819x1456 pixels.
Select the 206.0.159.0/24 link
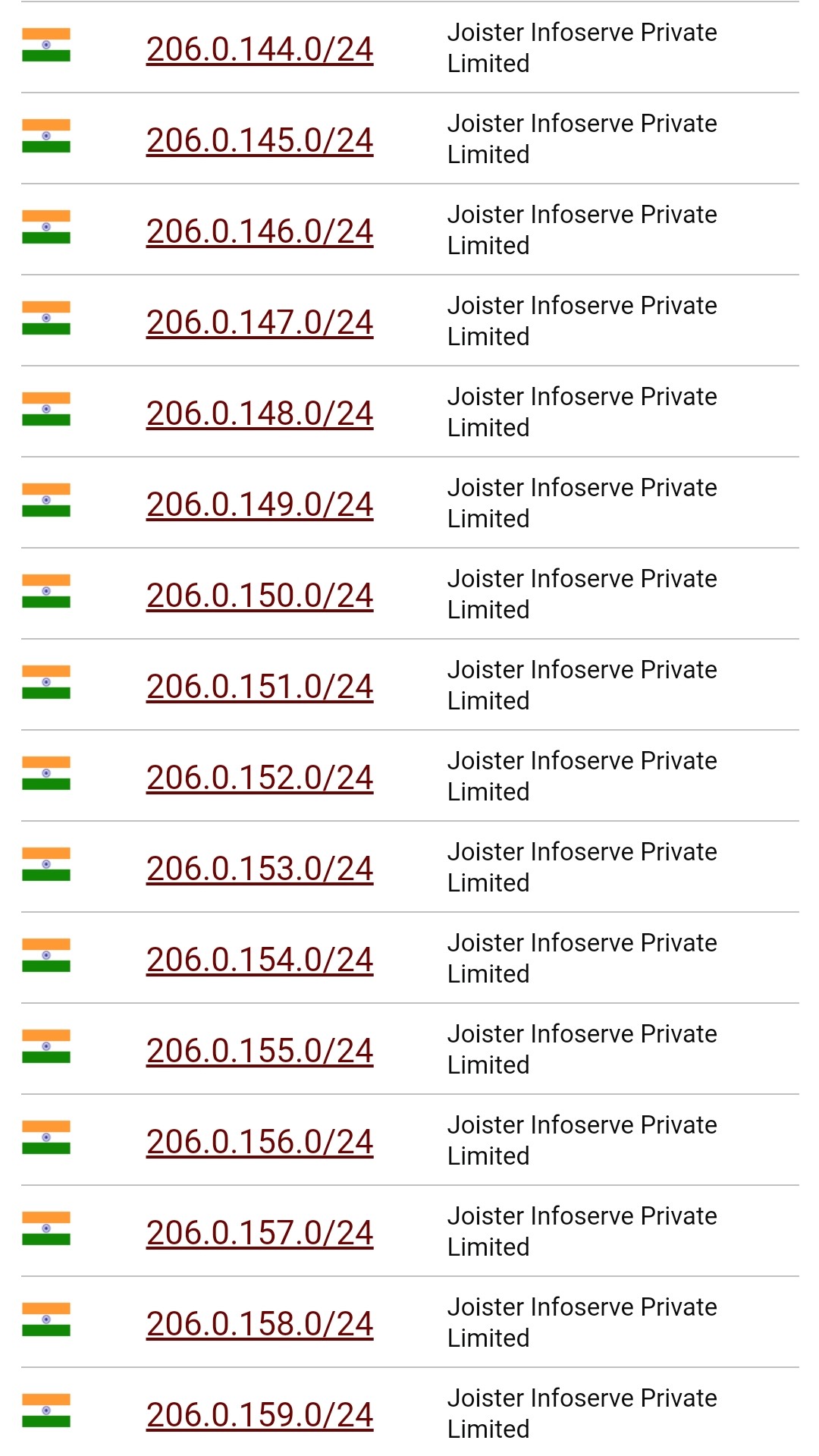click(x=259, y=1415)
